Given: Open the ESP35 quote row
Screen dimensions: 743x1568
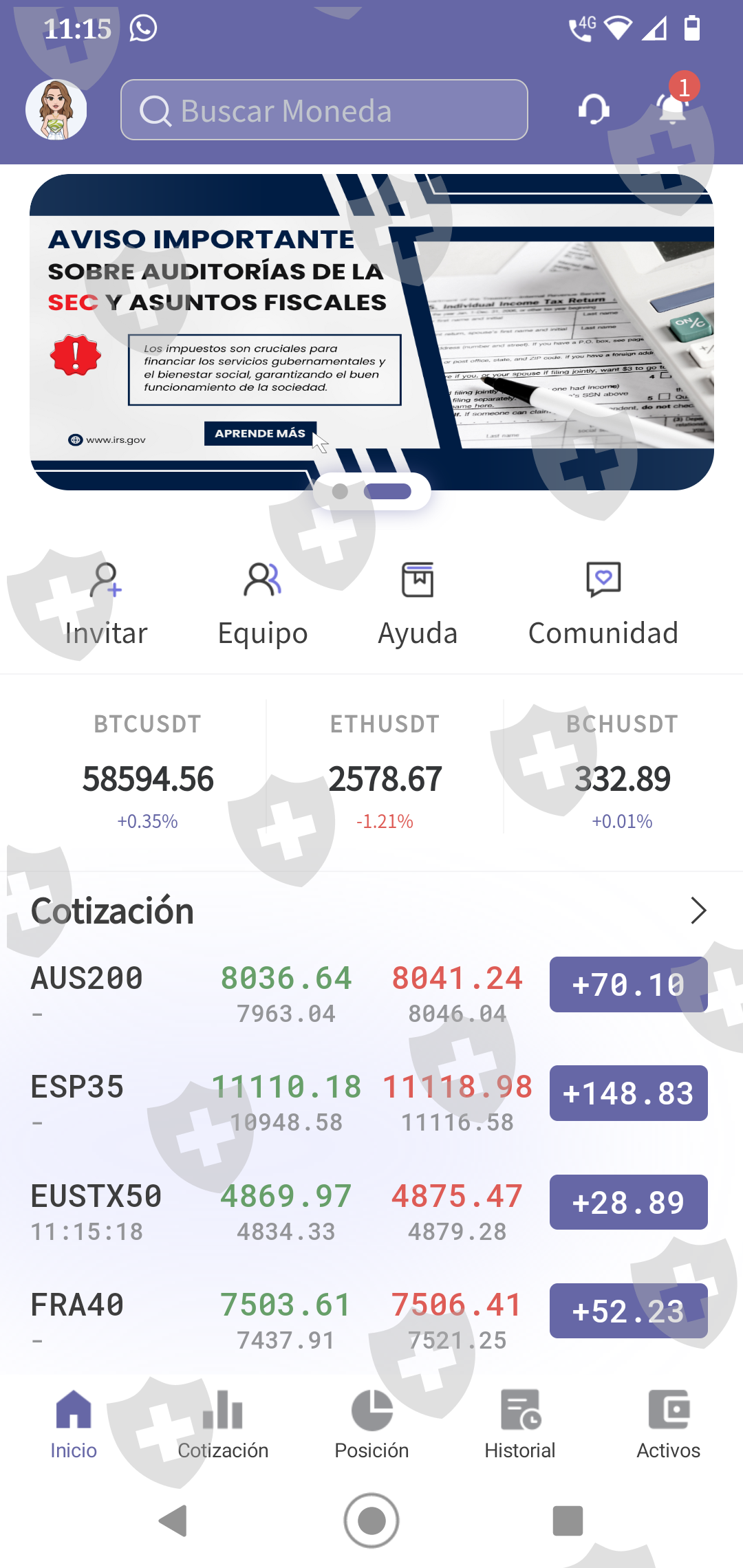Looking at the screenshot, I should [275, 1102].
